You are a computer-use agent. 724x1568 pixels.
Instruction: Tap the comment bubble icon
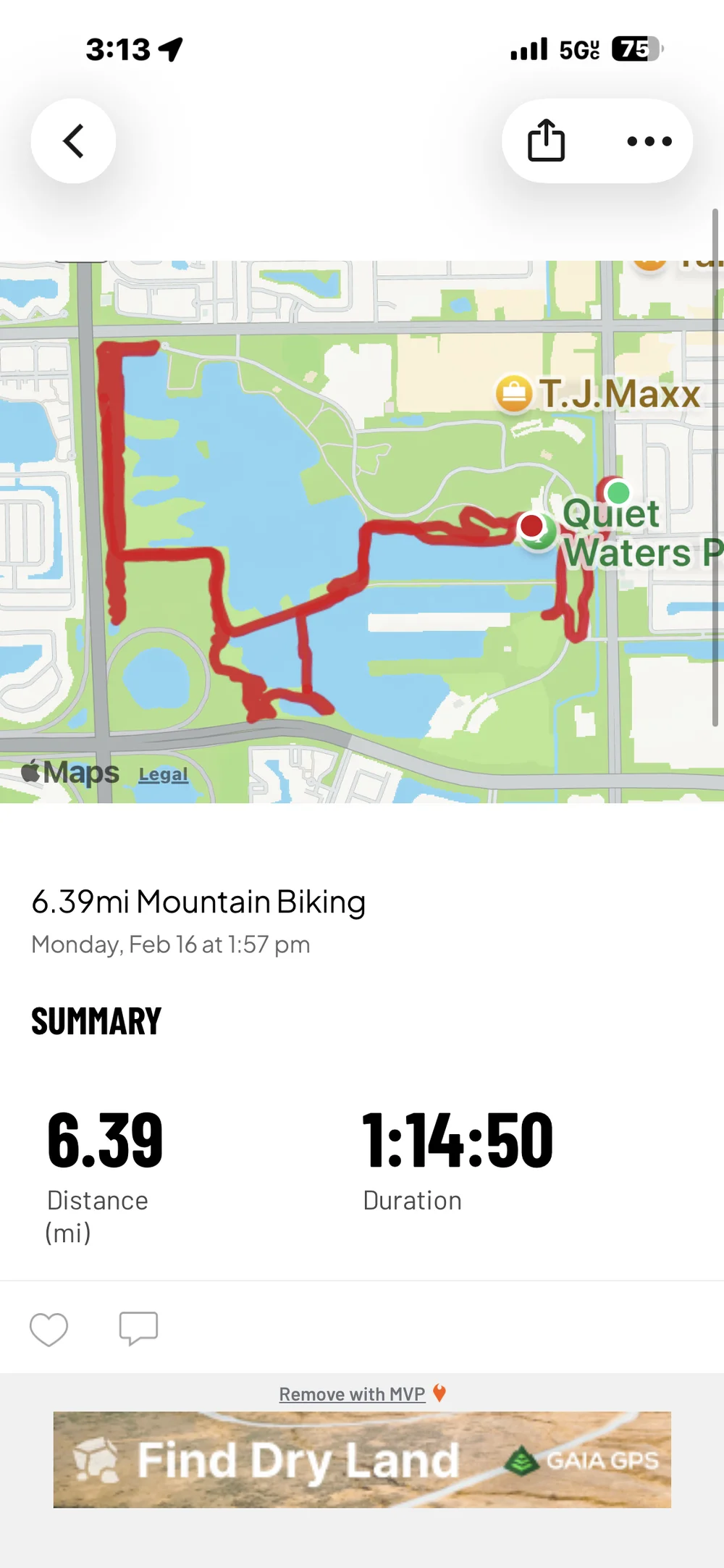point(138,1328)
